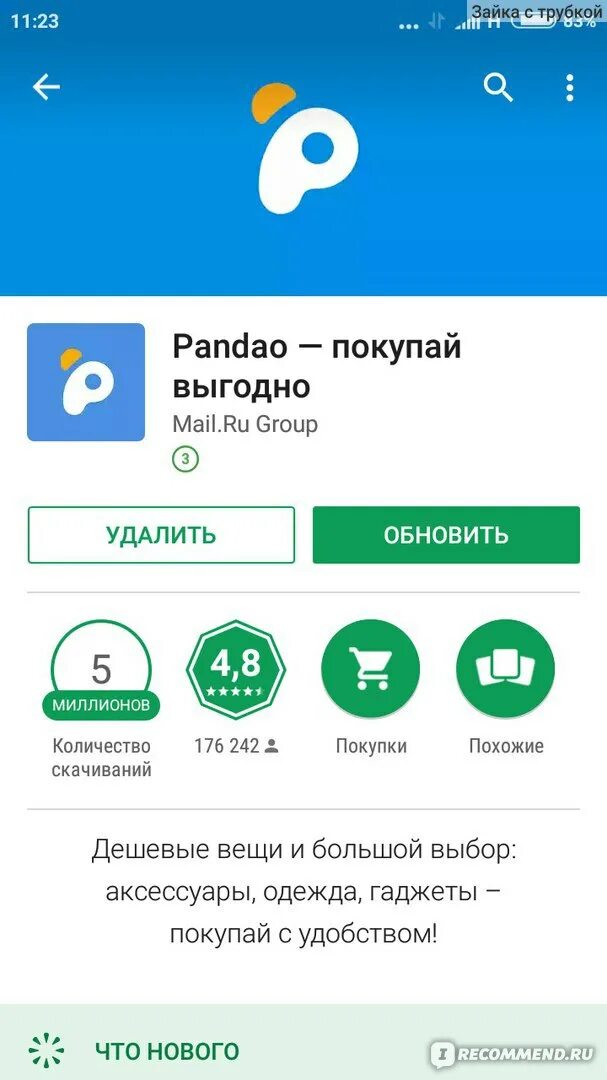Open the three-dot overflow menu
607x1080 pixels.
click(x=569, y=88)
